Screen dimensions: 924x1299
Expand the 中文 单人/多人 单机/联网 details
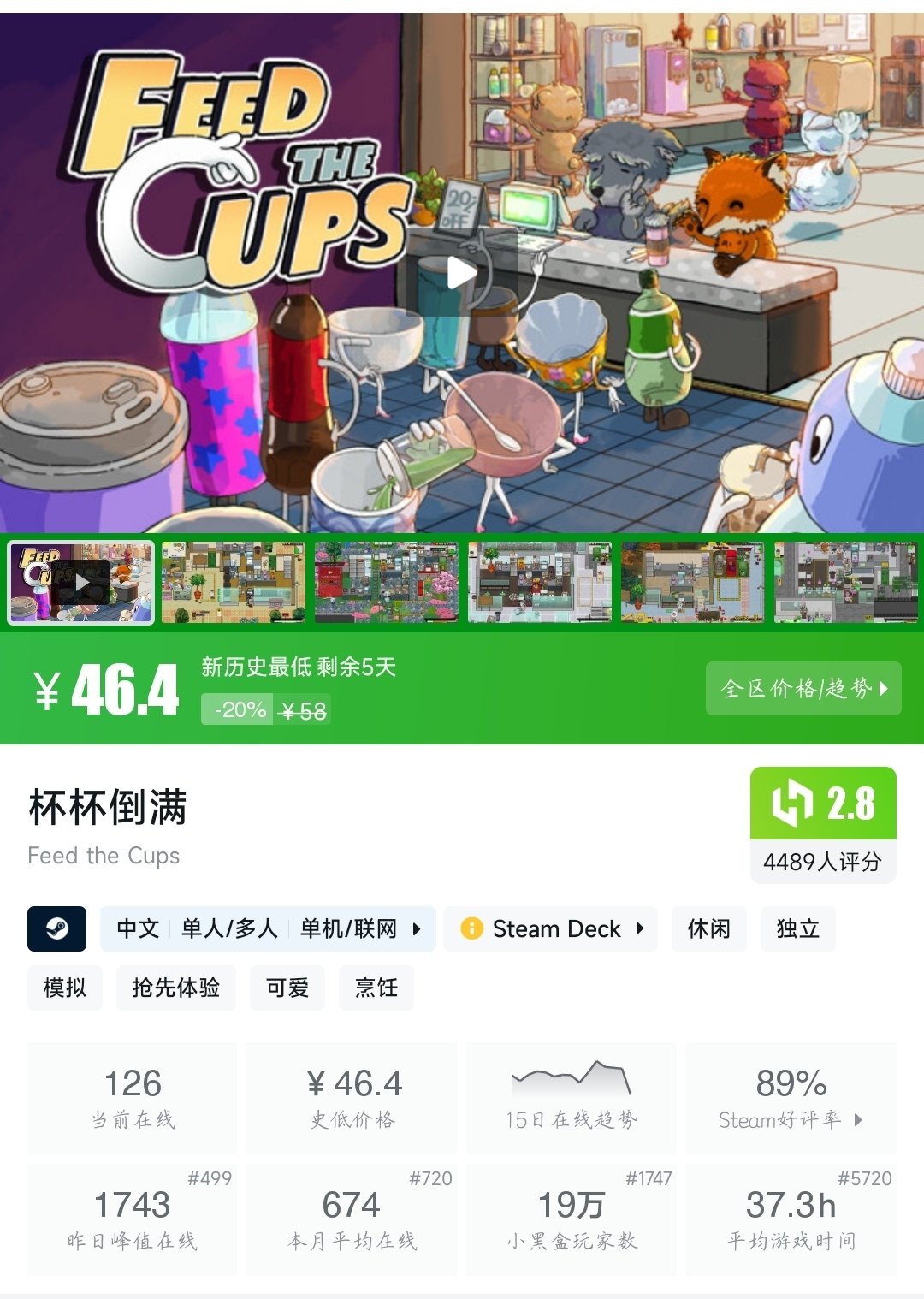pos(268,928)
